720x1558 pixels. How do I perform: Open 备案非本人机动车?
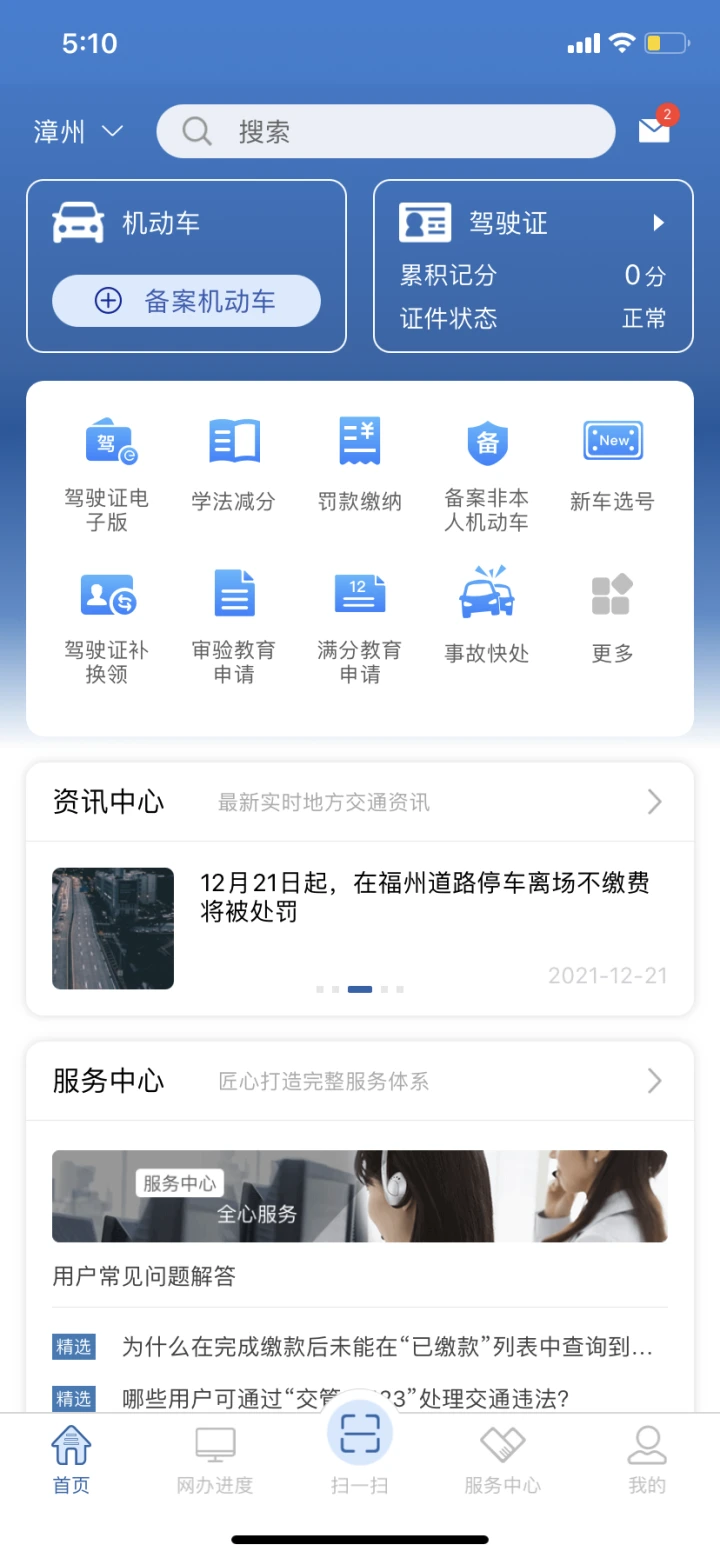pyautogui.click(x=487, y=474)
